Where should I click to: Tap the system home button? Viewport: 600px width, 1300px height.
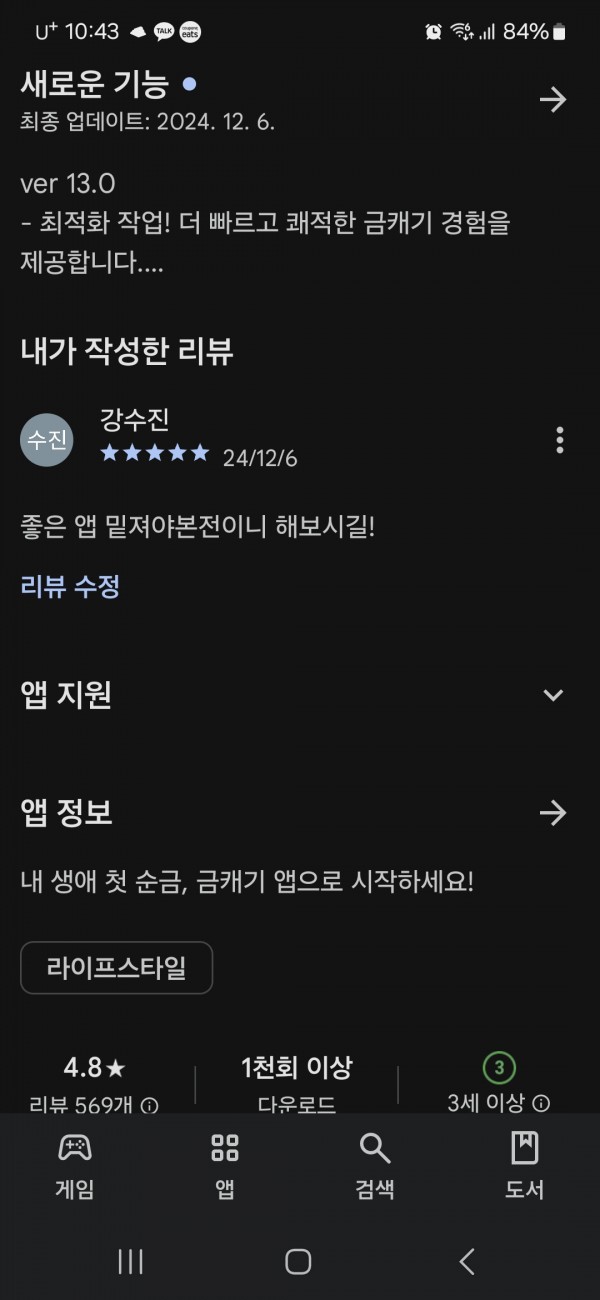pos(298,1261)
